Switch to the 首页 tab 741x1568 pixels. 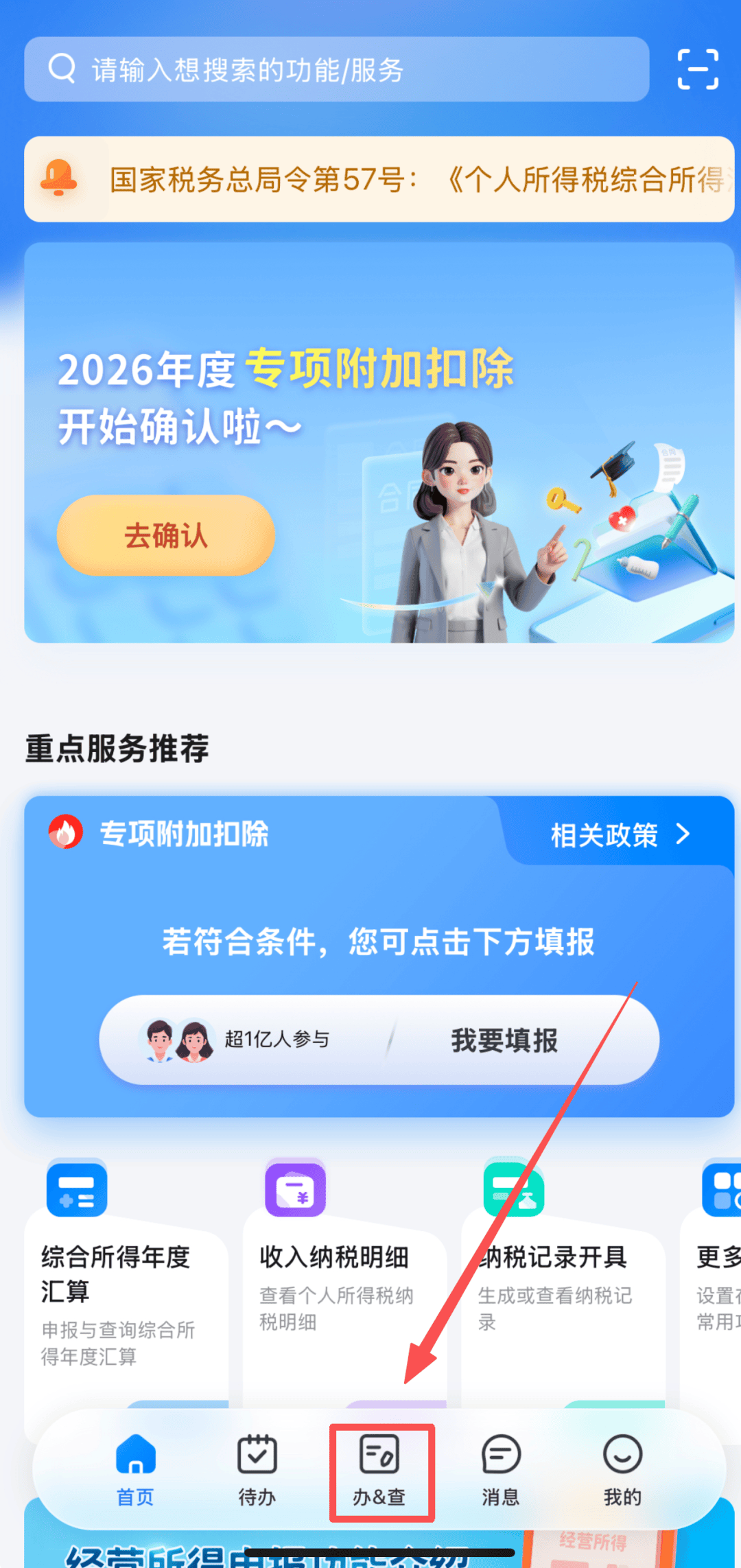point(136,1470)
